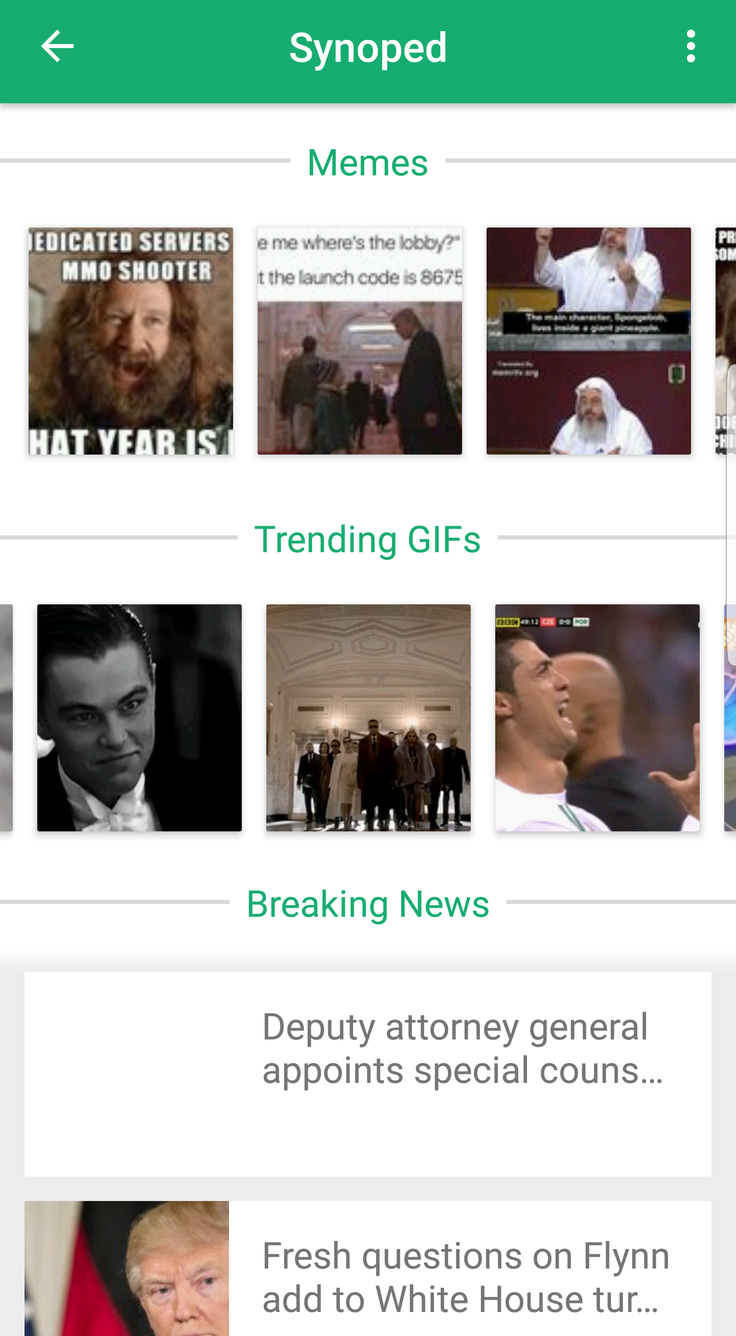The width and height of the screenshot is (736, 1336).
Task: Open the Dedicated Servers MMO Shooter meme
Action: (130, 341)
